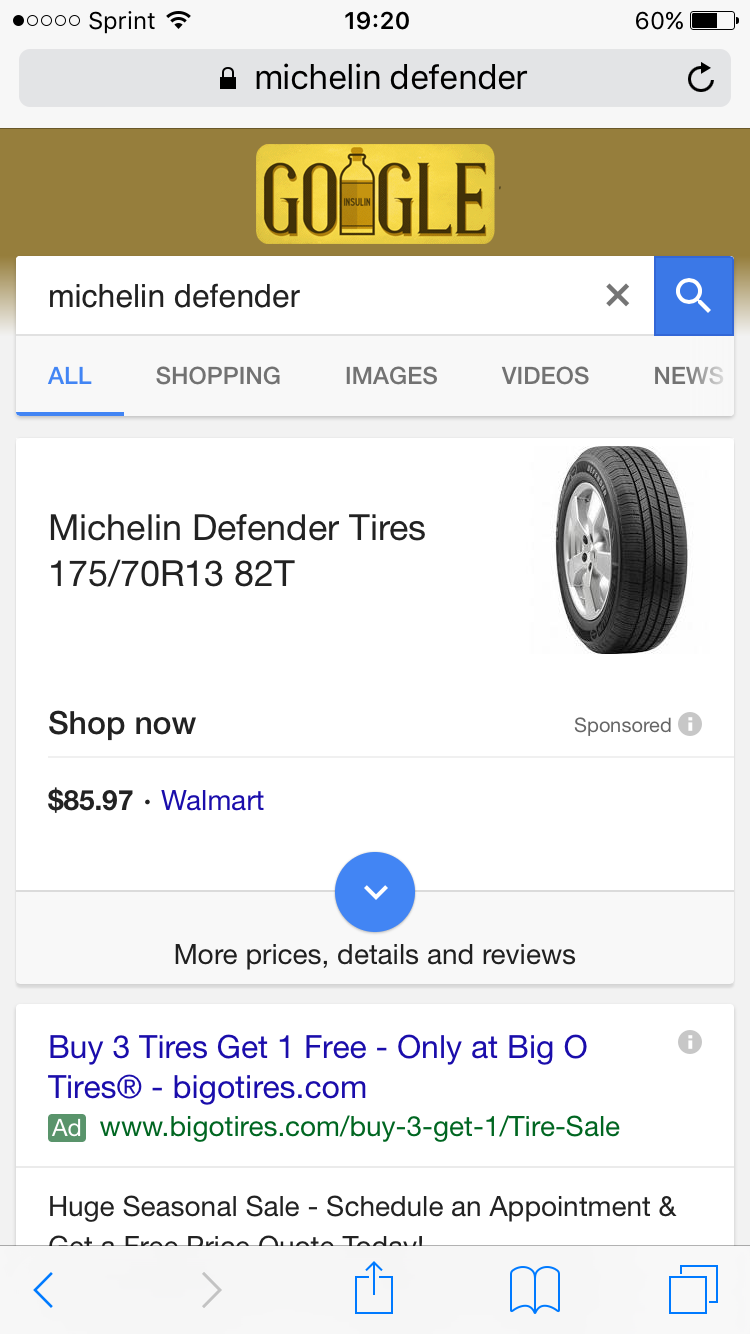Image resolution: width=750 pixels, height=1334 pixels.
Task: Show info about the Sponsored listing
Action: tap(690, 724)
